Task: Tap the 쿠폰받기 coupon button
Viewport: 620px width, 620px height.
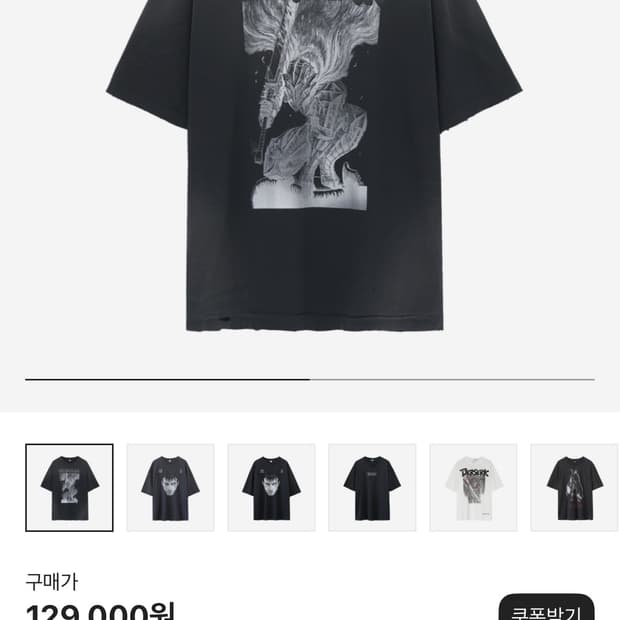Action: click(x=546, y=608)
